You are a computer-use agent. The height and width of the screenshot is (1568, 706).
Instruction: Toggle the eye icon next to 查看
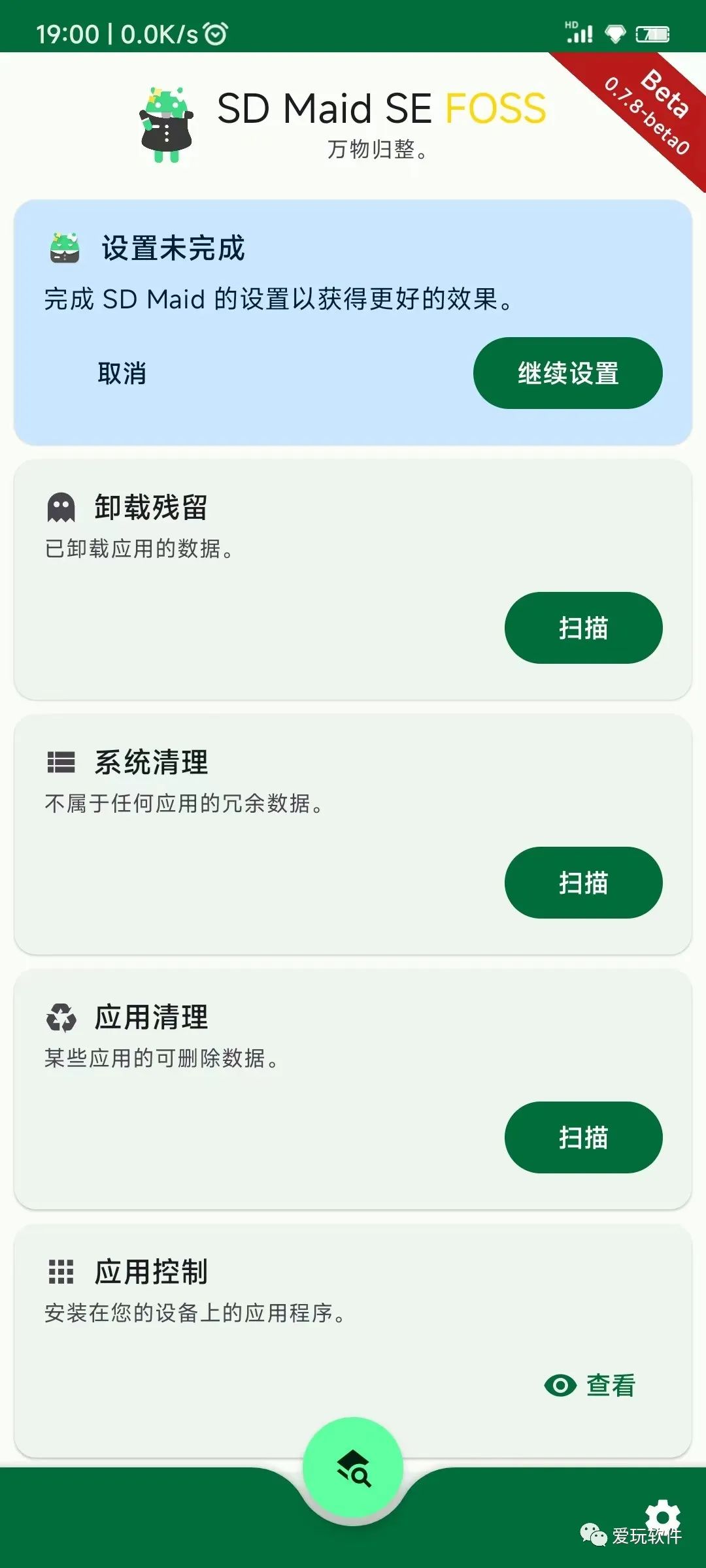(x=561, y=1384)
